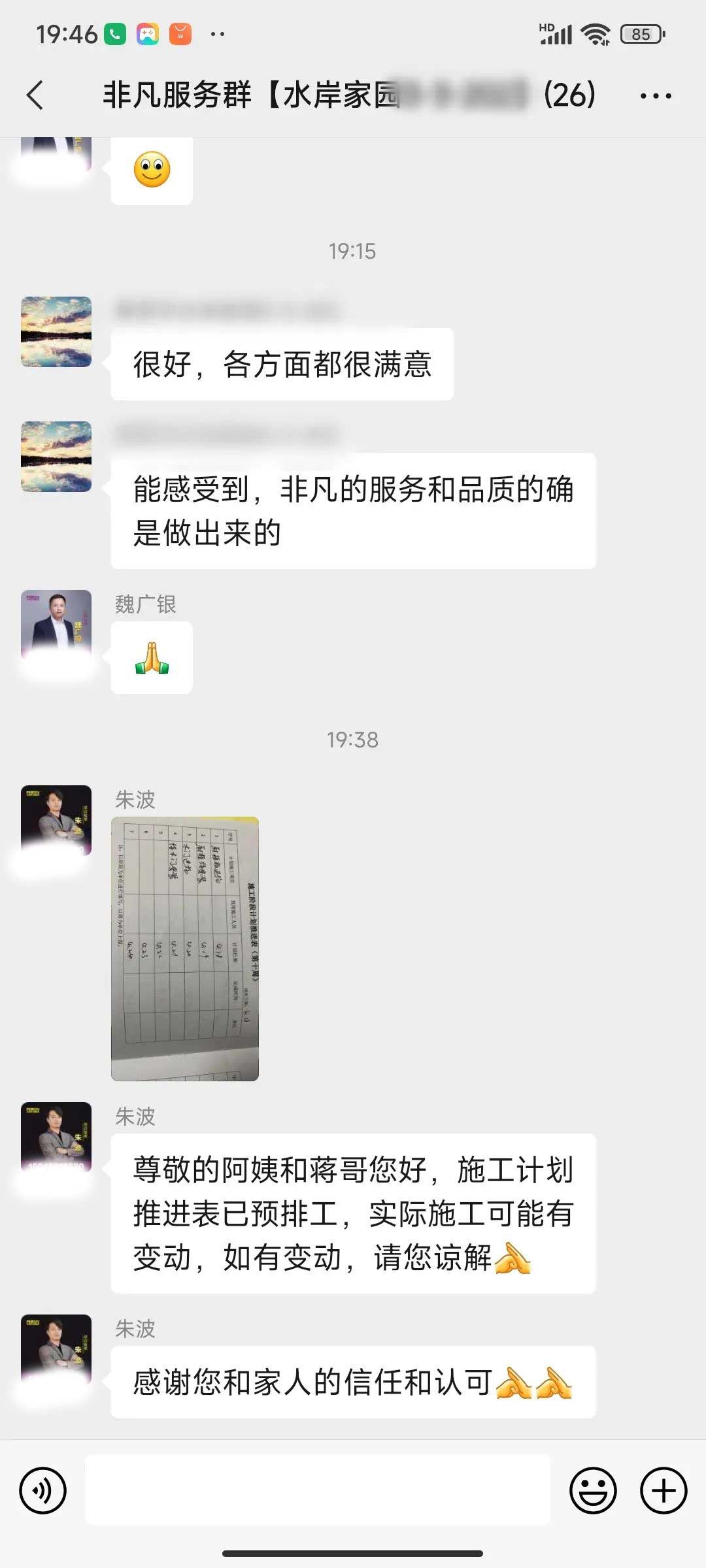Switch to voice message input
This screenshot has width=706, height=1568.
click(x=43, y=1491)
